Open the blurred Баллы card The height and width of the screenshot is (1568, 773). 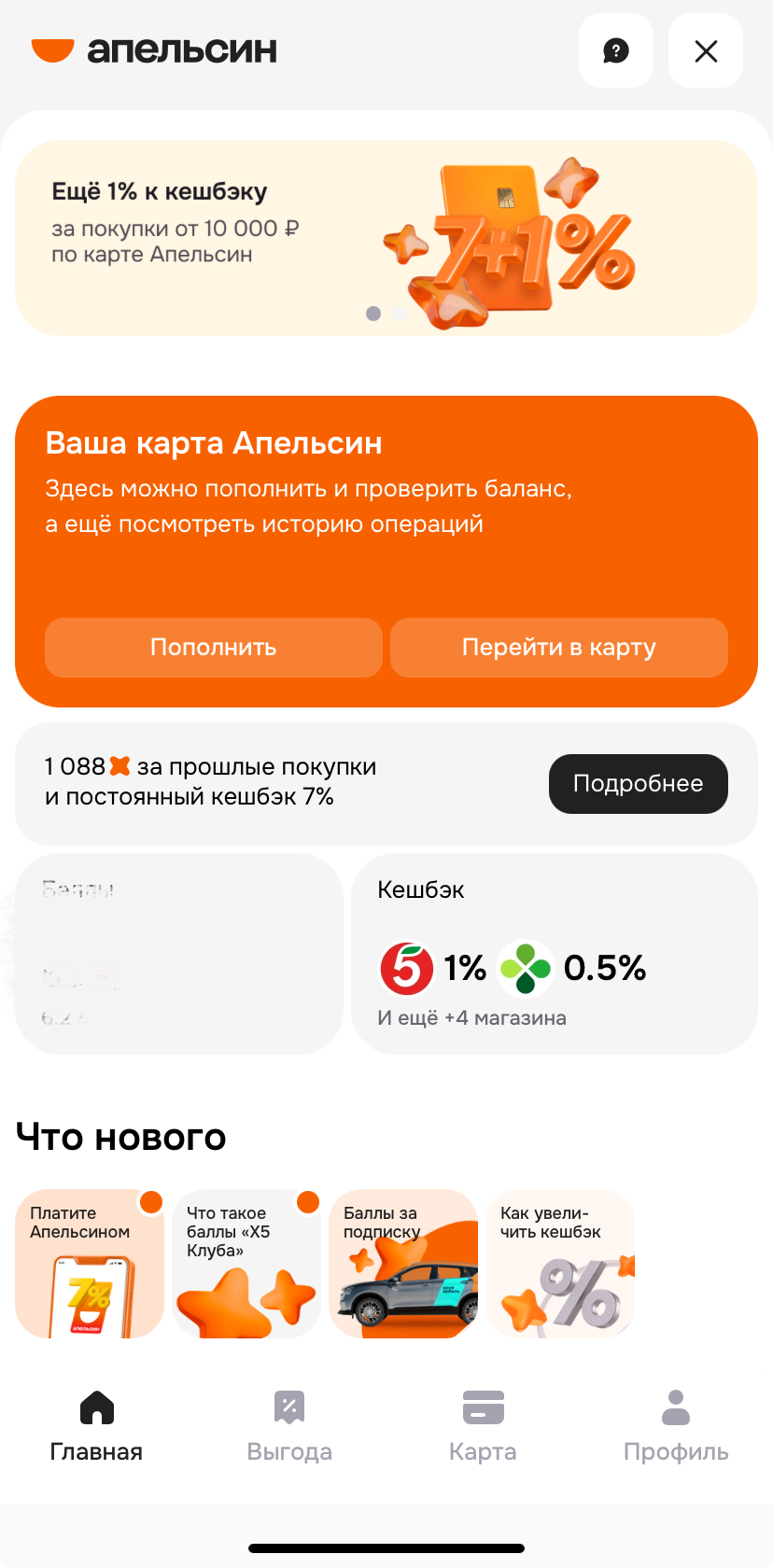pos(178,953)
